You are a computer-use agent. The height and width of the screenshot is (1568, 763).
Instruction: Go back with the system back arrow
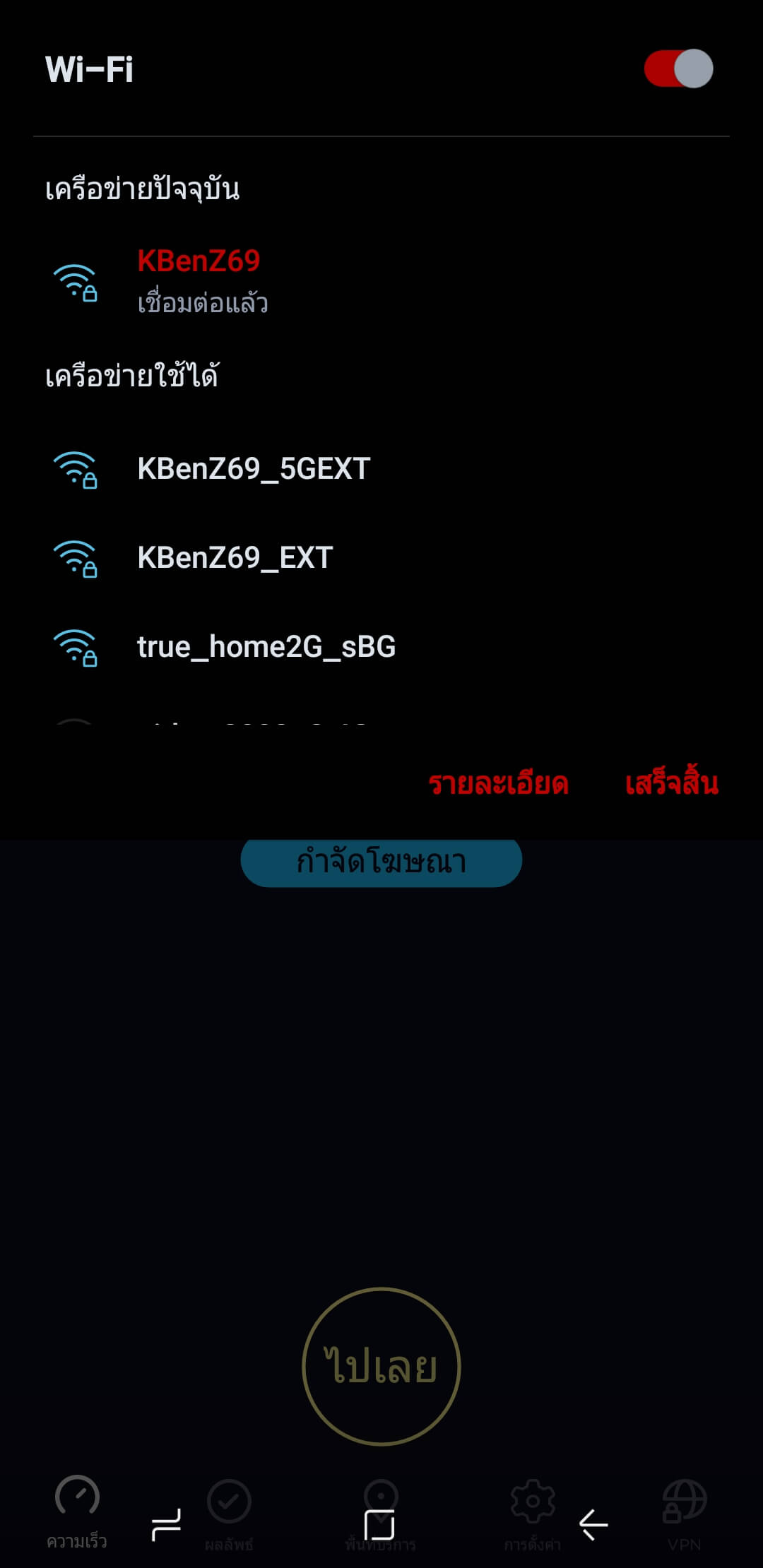[593, 1525]
